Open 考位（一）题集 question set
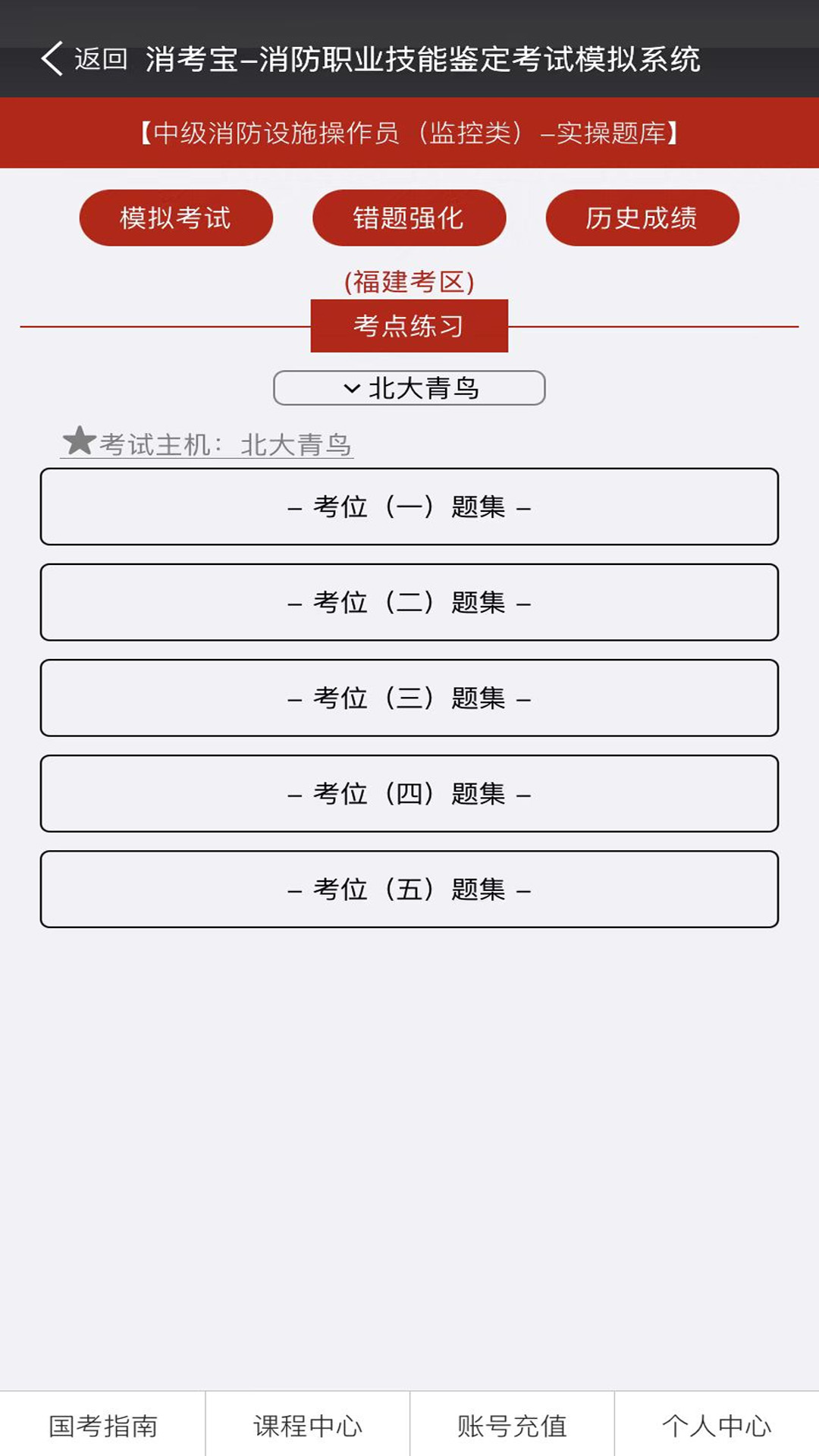Viewport: 819px width, 1456px height. pos(409,507)
